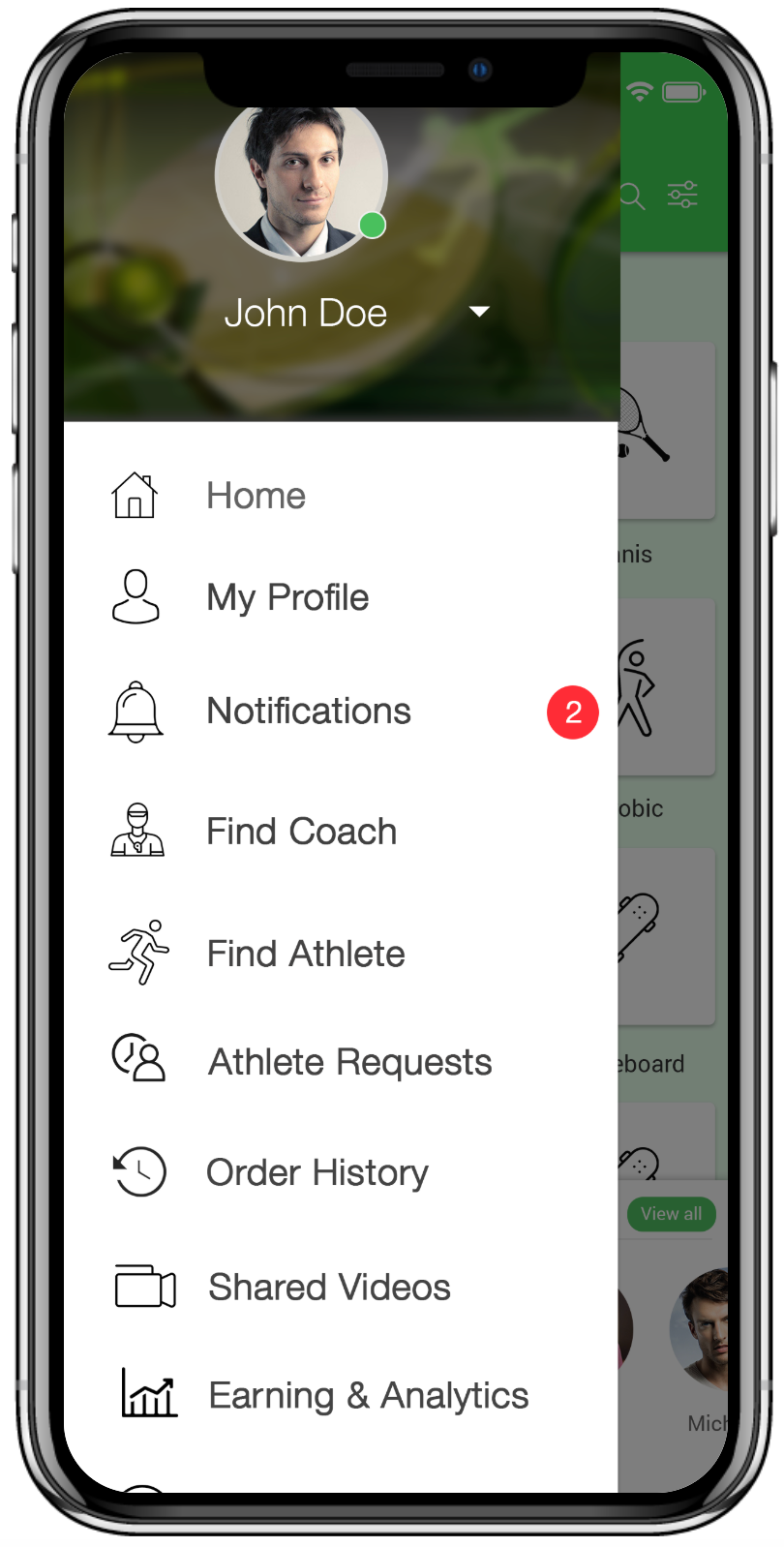The width and height of the screenshot is (784, 1547).
Task: Go to Shared Videos
Action: [329, 1288]
